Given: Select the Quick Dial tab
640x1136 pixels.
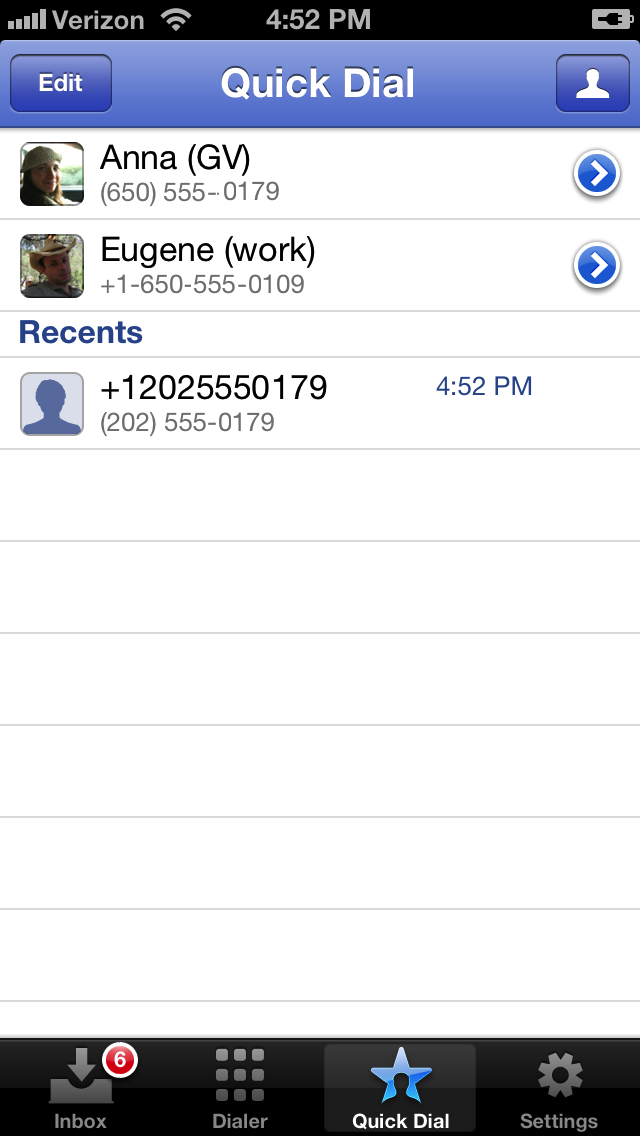Looking at the screenshot, I should coord(400,1088).
